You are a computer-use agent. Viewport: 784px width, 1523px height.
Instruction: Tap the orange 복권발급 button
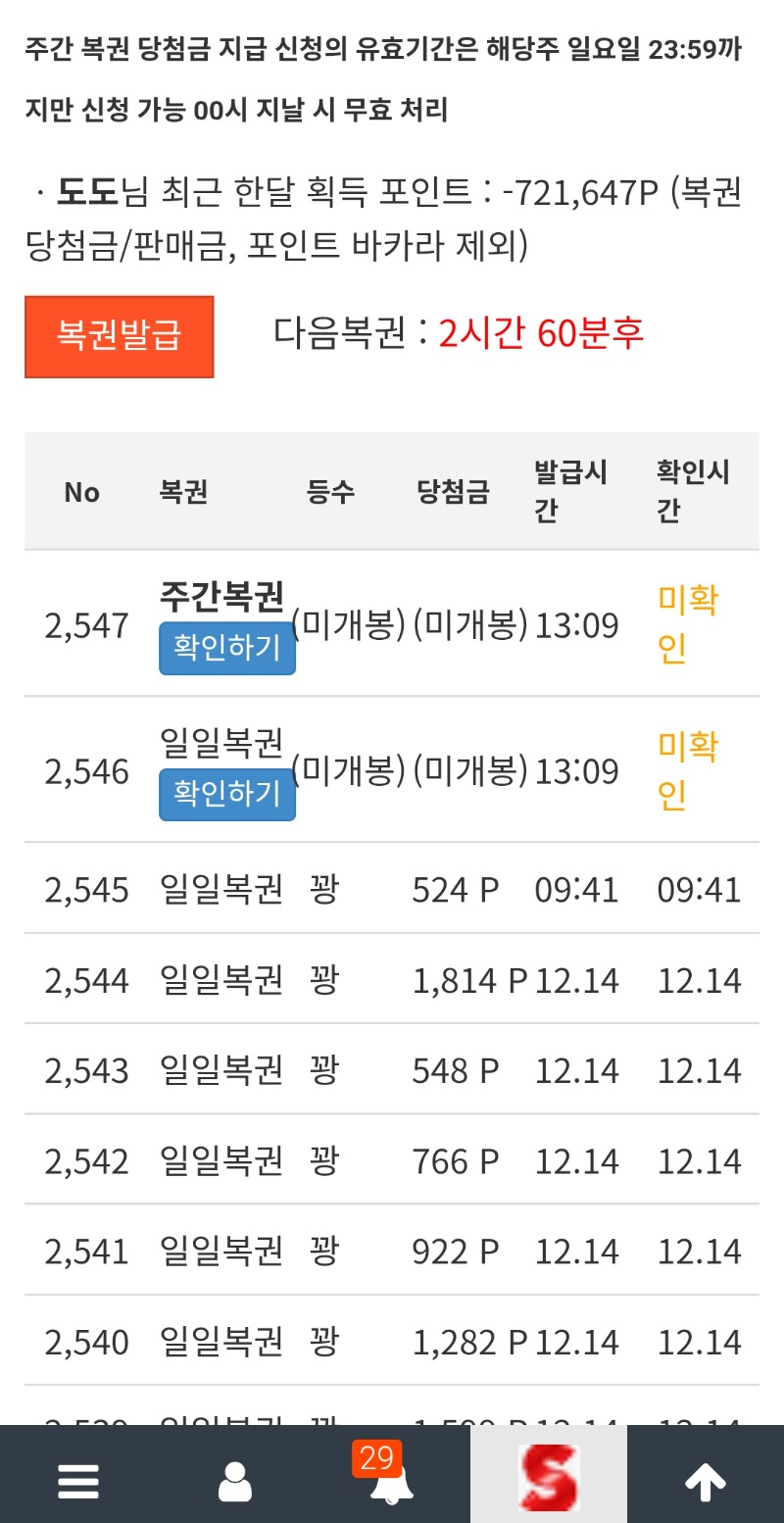tap(119, 336)
